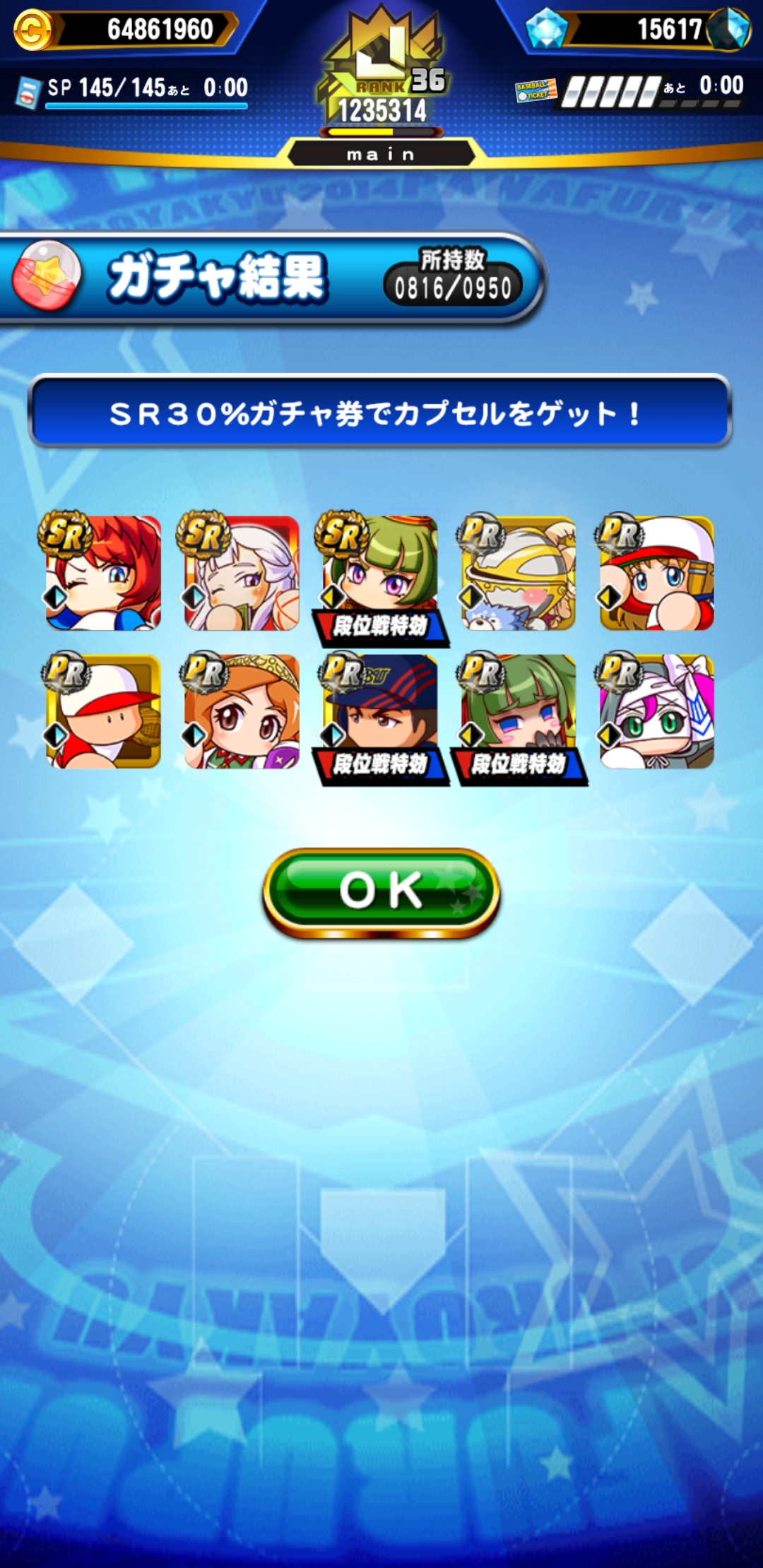Open the PR card with golden helmet
The height and width of the screenshot is (1568, 763).
(x=519, y=574)
